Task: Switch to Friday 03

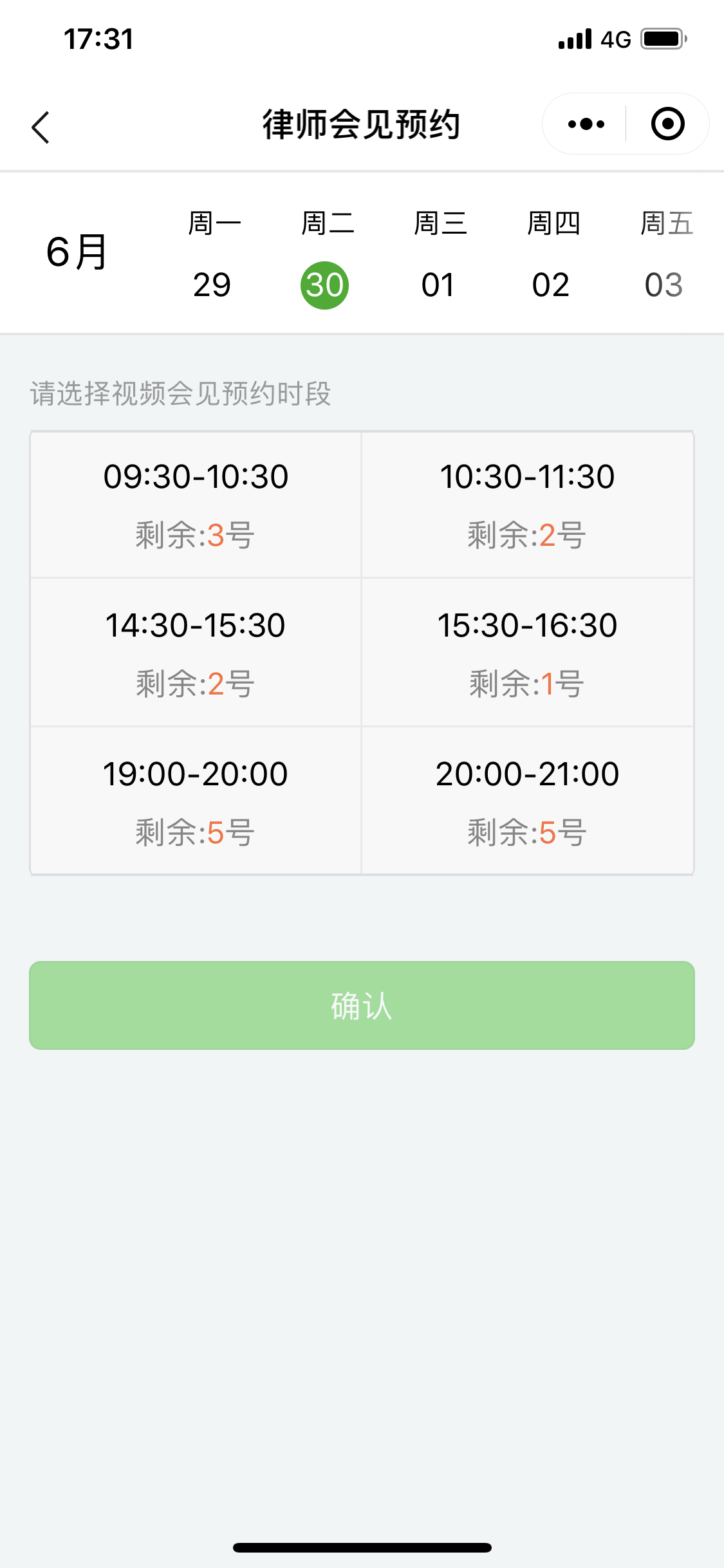Action: coord(664,285)
